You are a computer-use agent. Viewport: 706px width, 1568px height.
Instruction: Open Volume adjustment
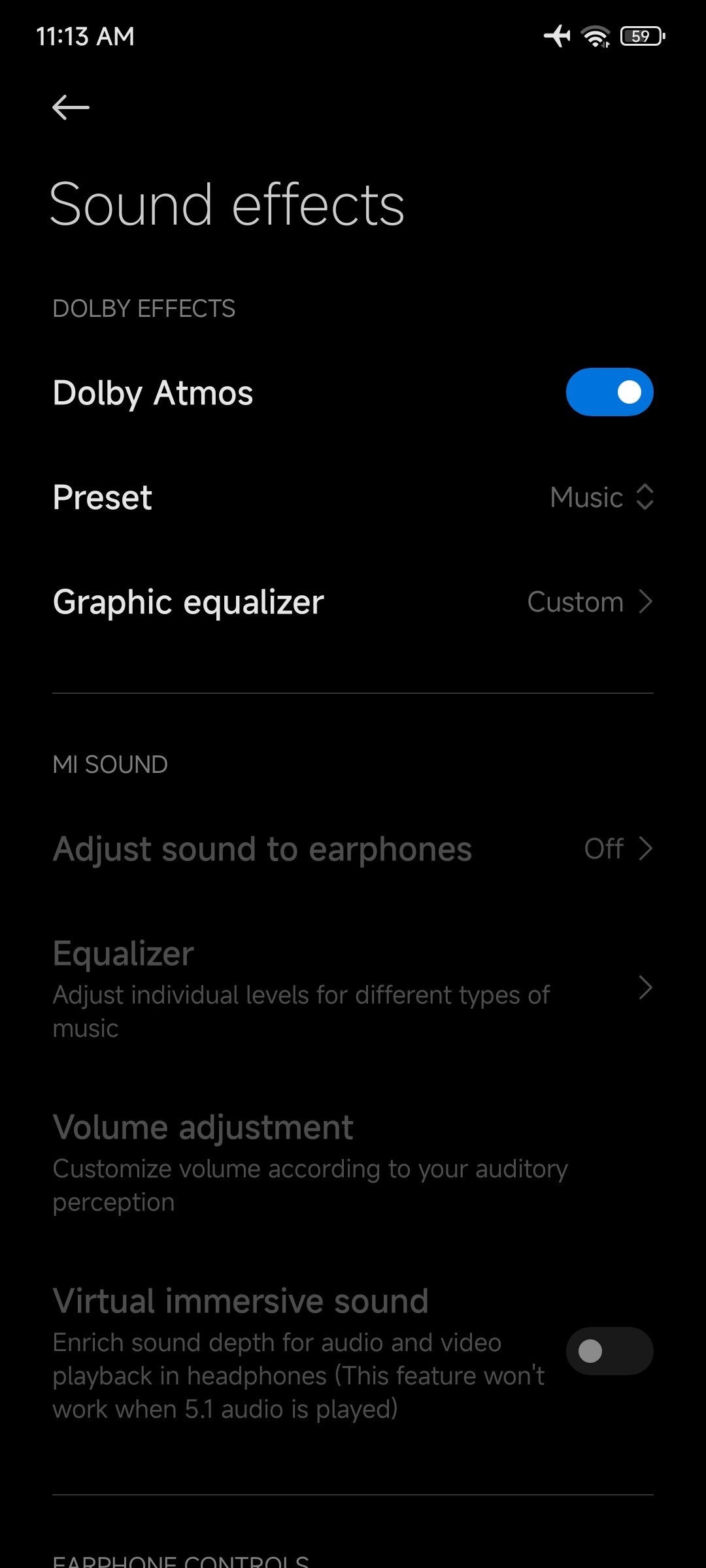tap(353, 1162)
